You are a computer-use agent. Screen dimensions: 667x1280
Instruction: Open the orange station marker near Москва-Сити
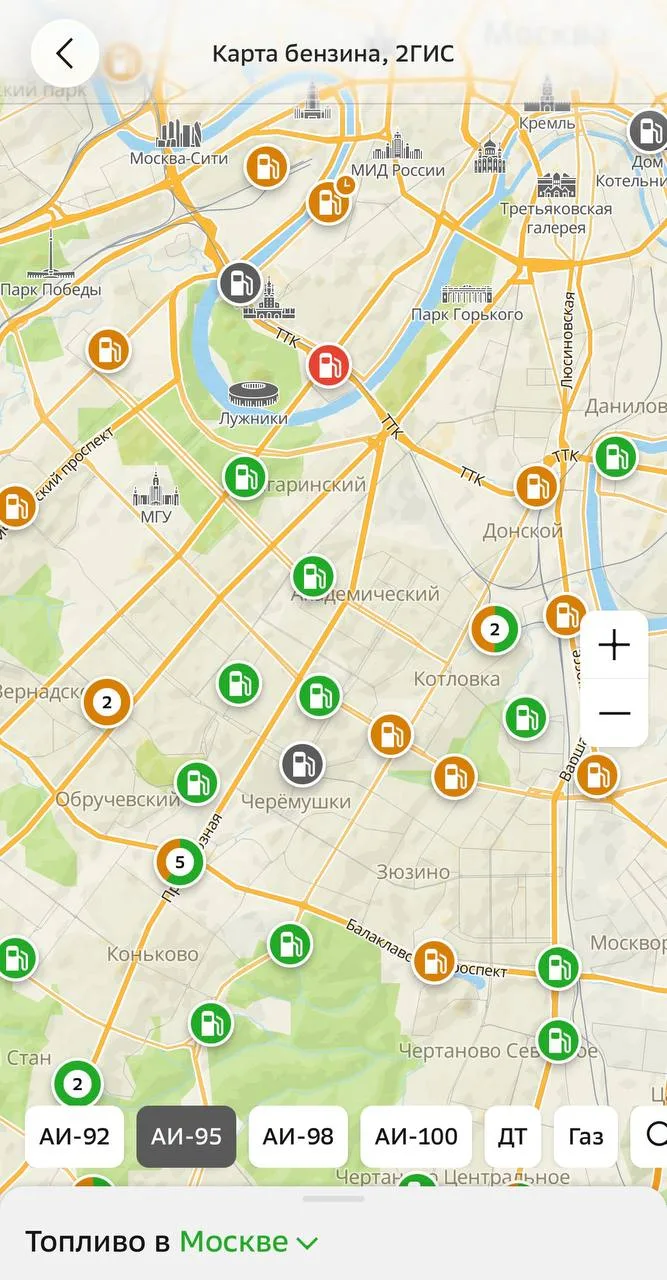tap(266, 166)
